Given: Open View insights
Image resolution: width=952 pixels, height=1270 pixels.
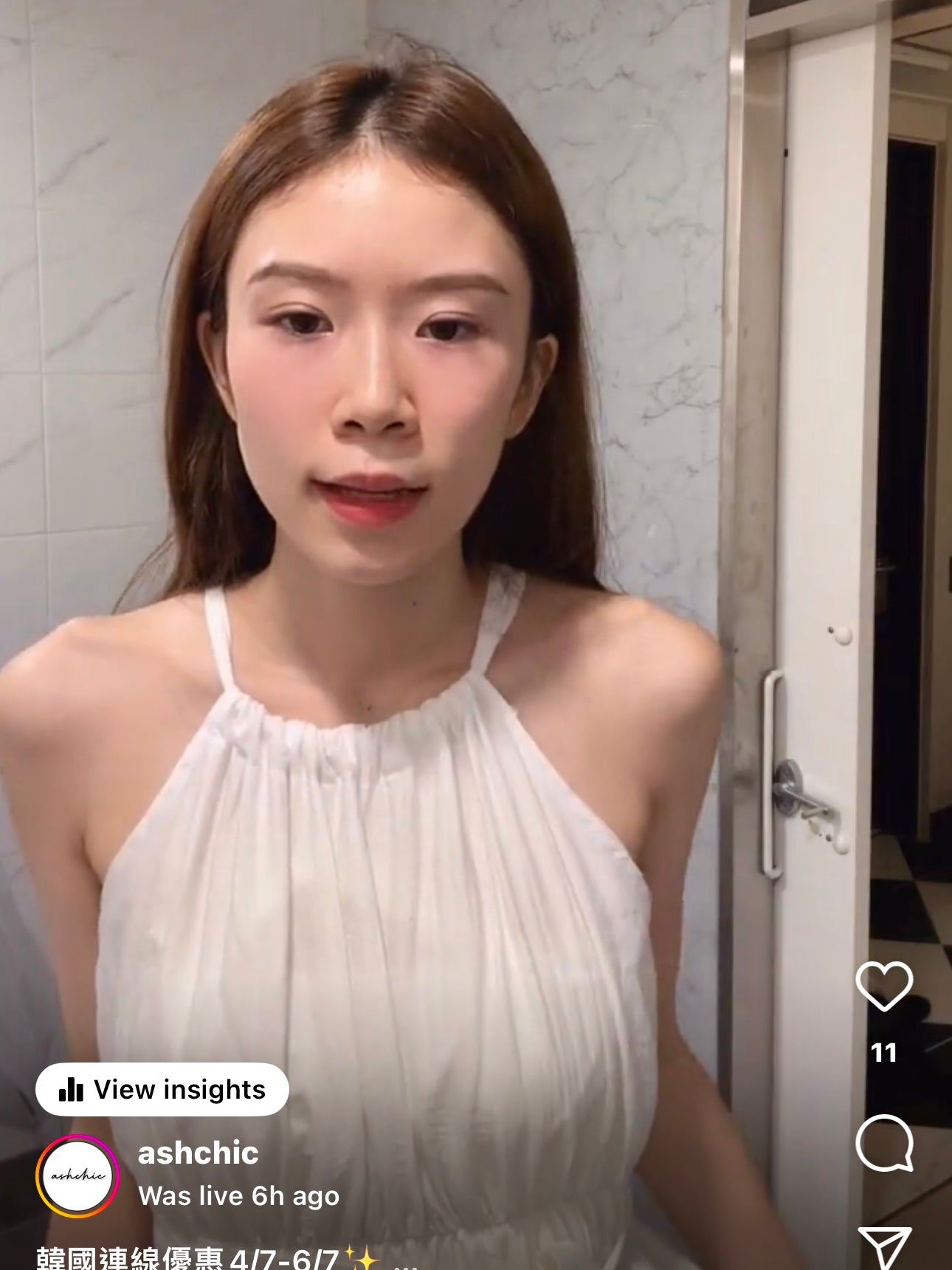Looking at the screenshot, I should 162,1089.
